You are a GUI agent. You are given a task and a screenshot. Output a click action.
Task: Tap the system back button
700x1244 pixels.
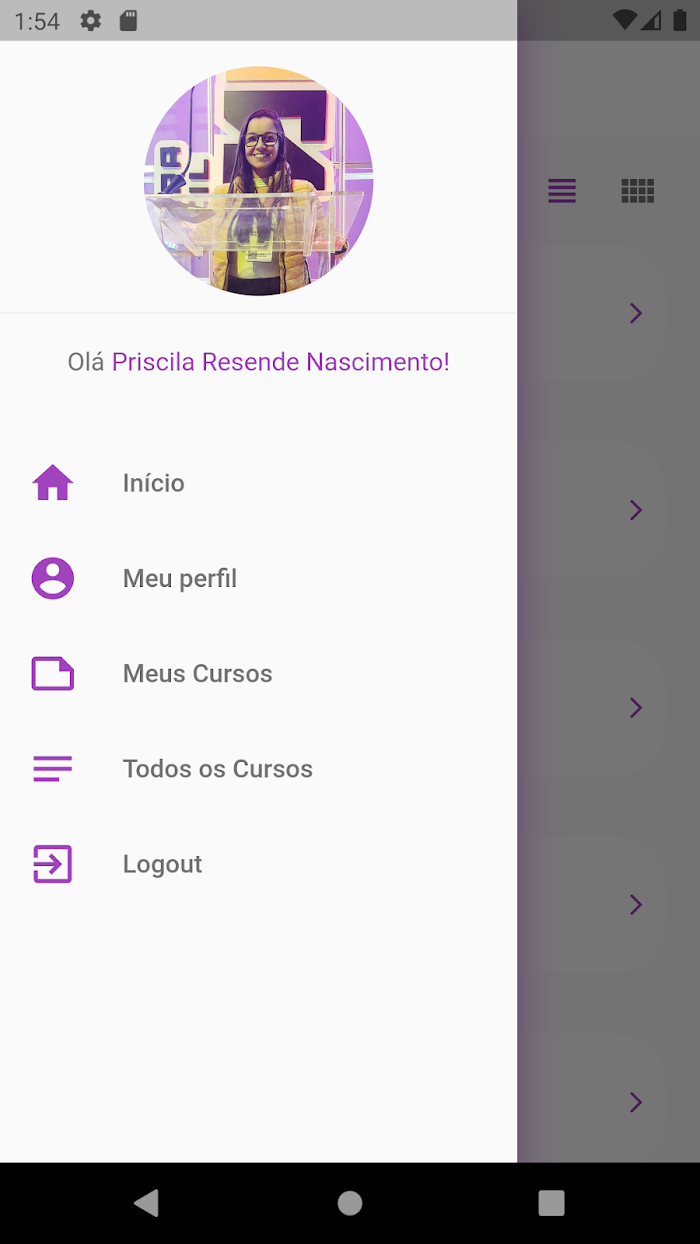click(147, 1203)
